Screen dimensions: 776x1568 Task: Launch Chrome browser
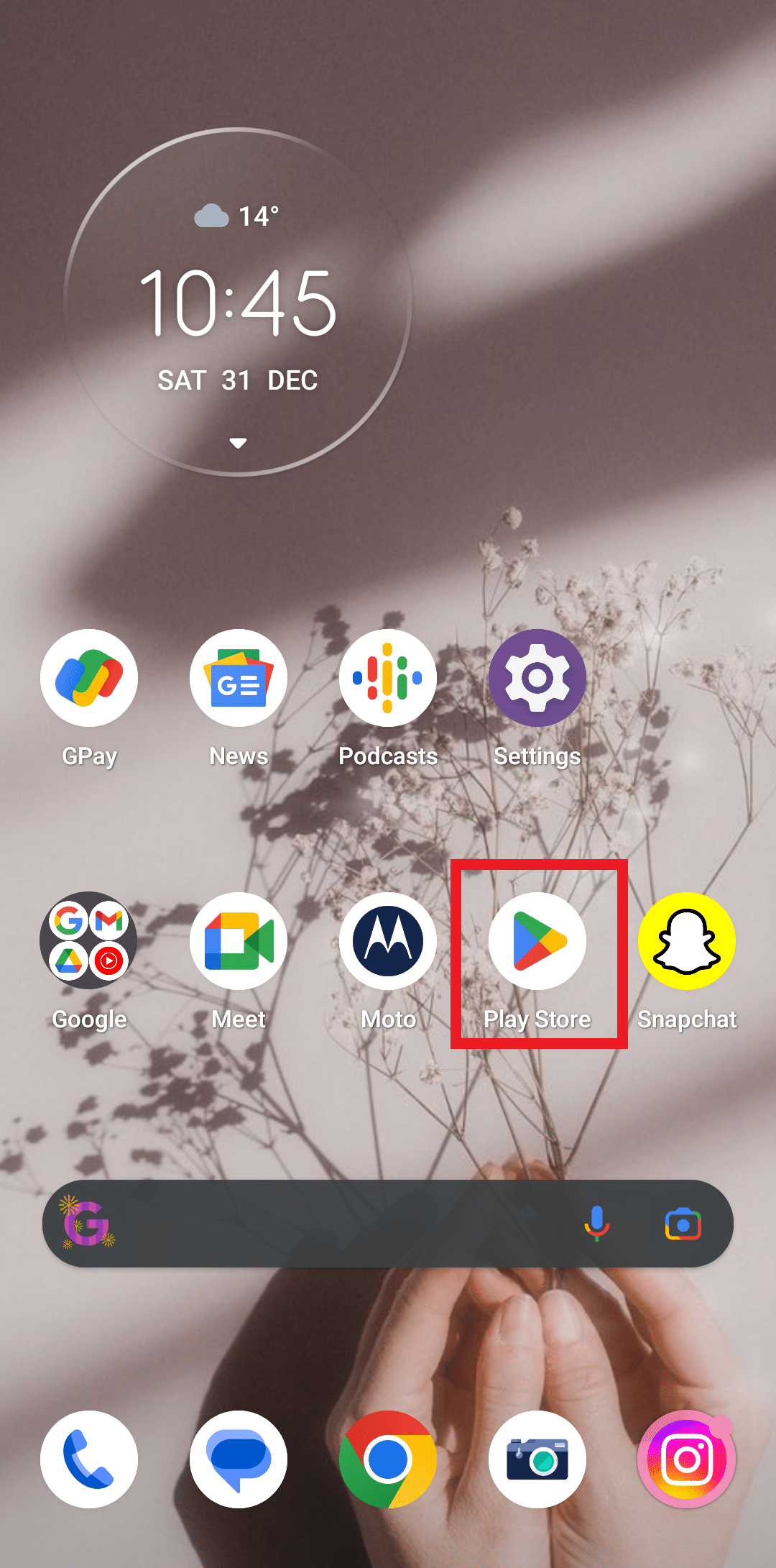pyautogui.click(x=388, y=1459)
